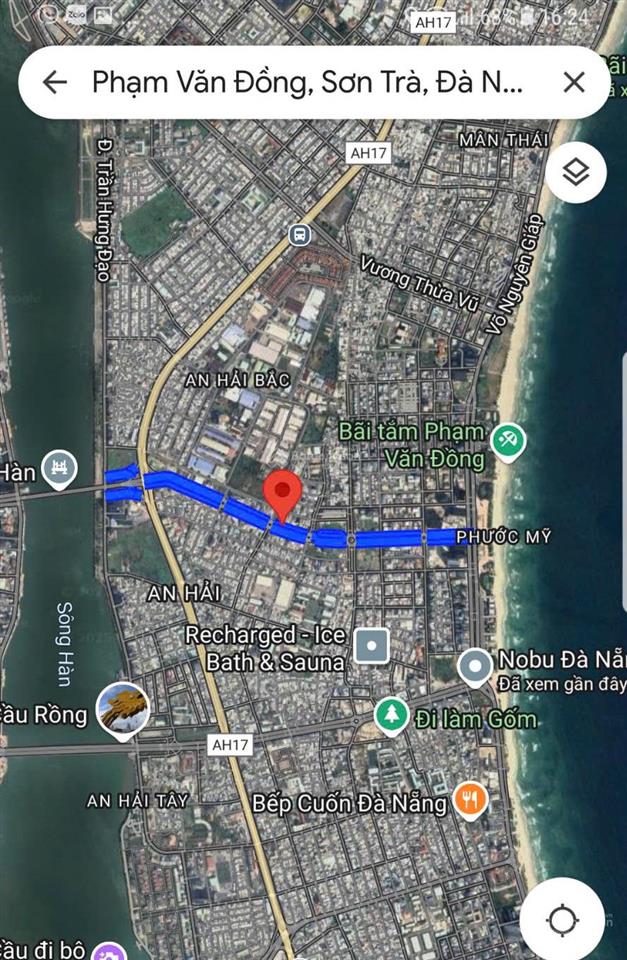Open the Recharged - Ice Bath & Sauna place
This screenshot has height=960, width=627.
tap(373, 645)
